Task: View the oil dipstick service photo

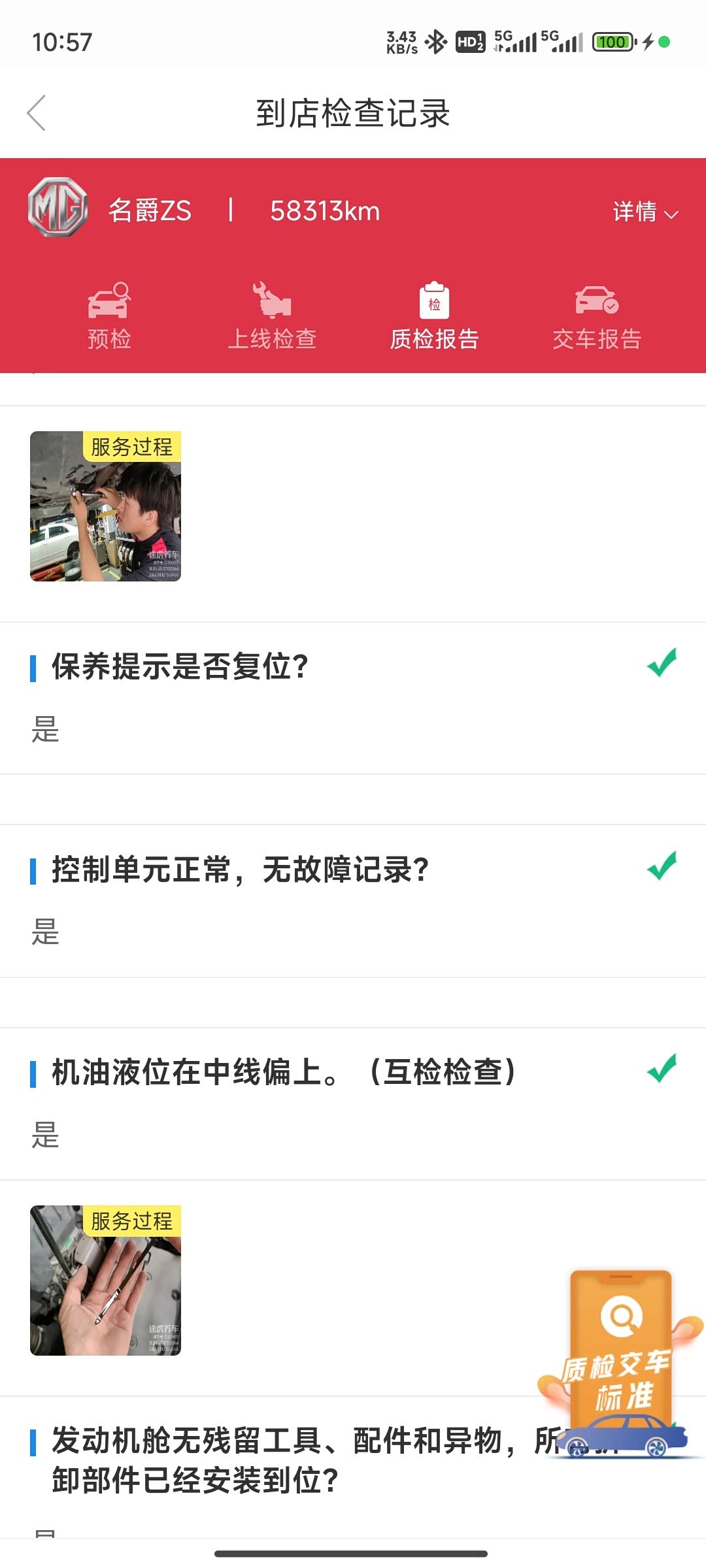Action: (x=105, y=1281)
